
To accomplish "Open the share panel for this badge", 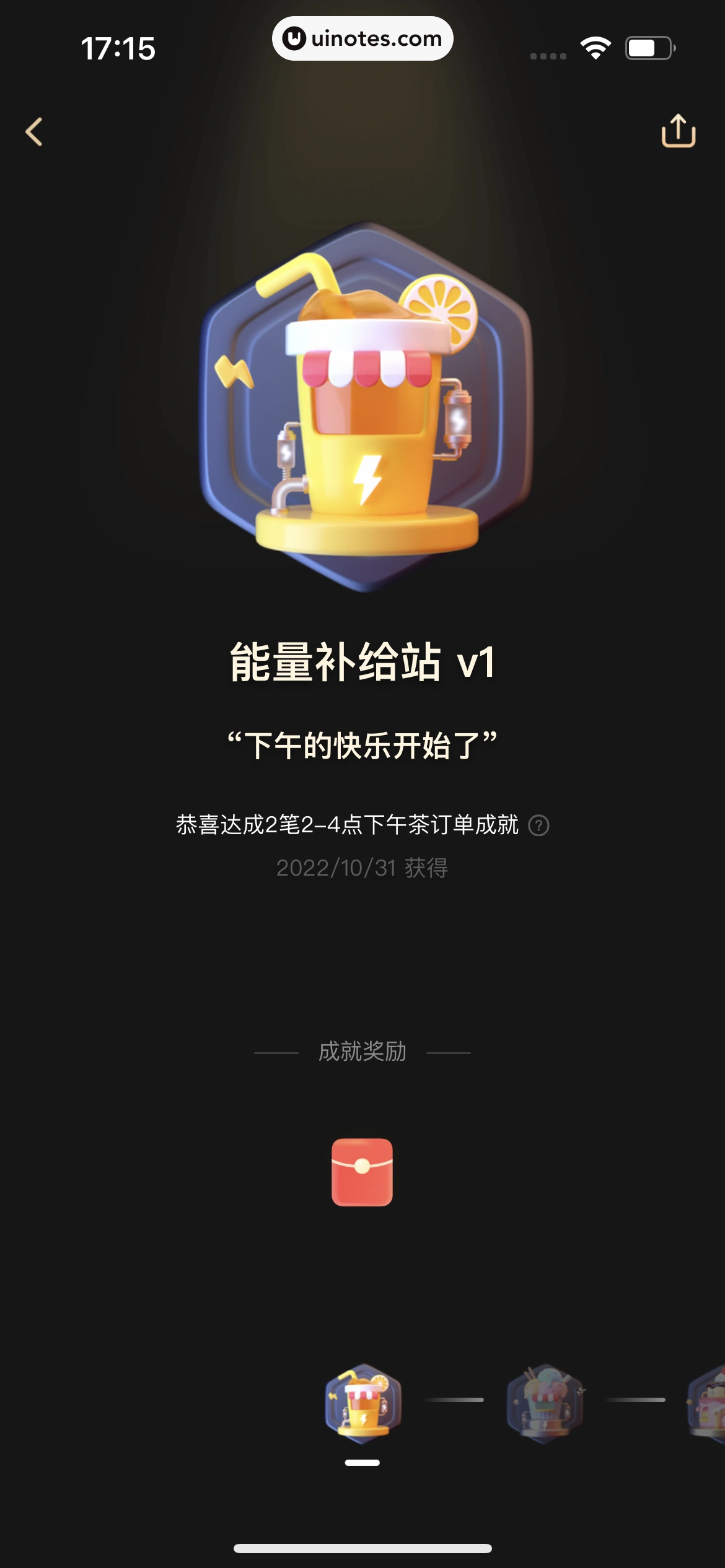I will 680,131.
